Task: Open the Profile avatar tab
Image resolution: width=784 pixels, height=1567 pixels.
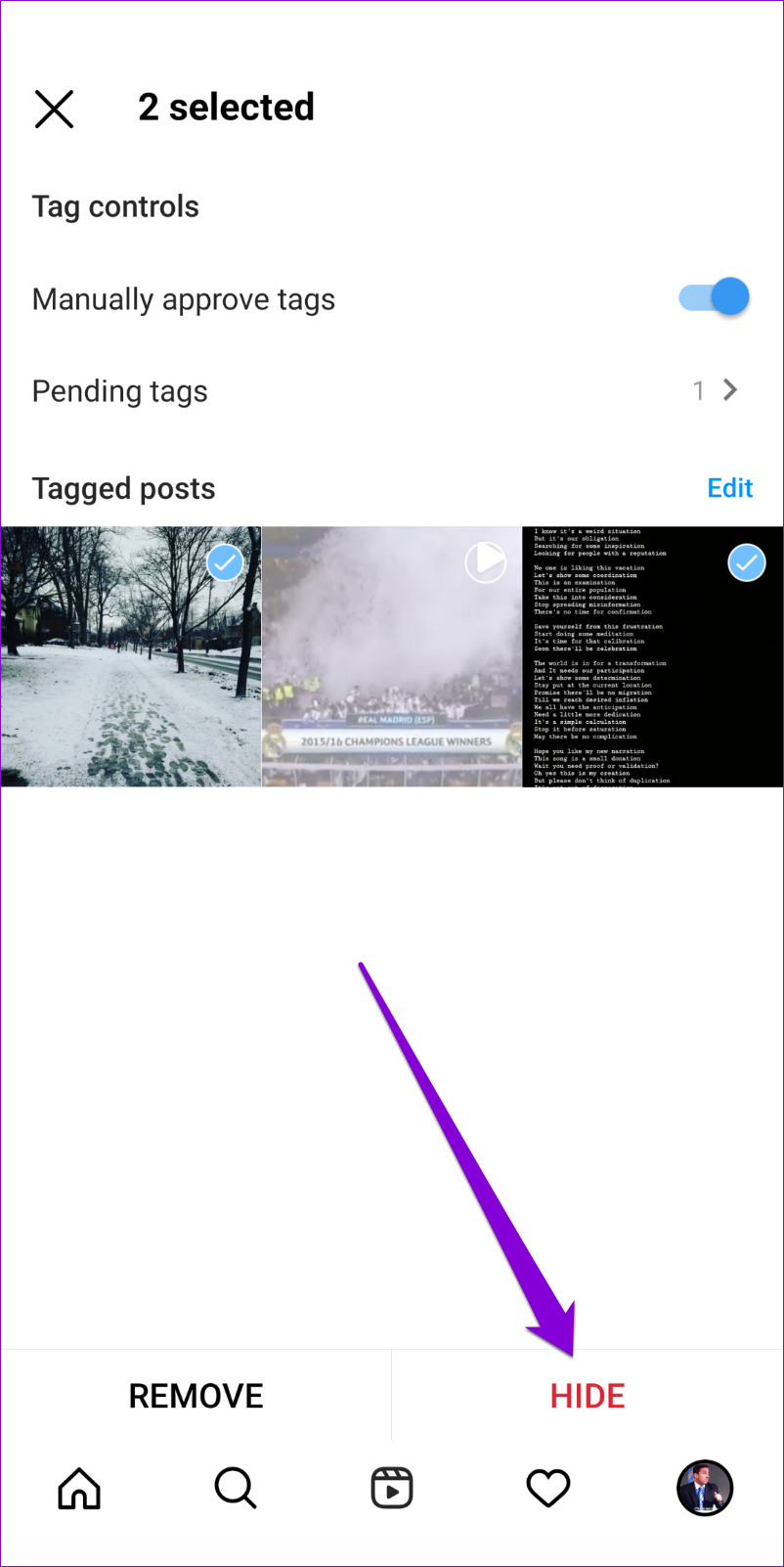Action: click(705, 1489)
